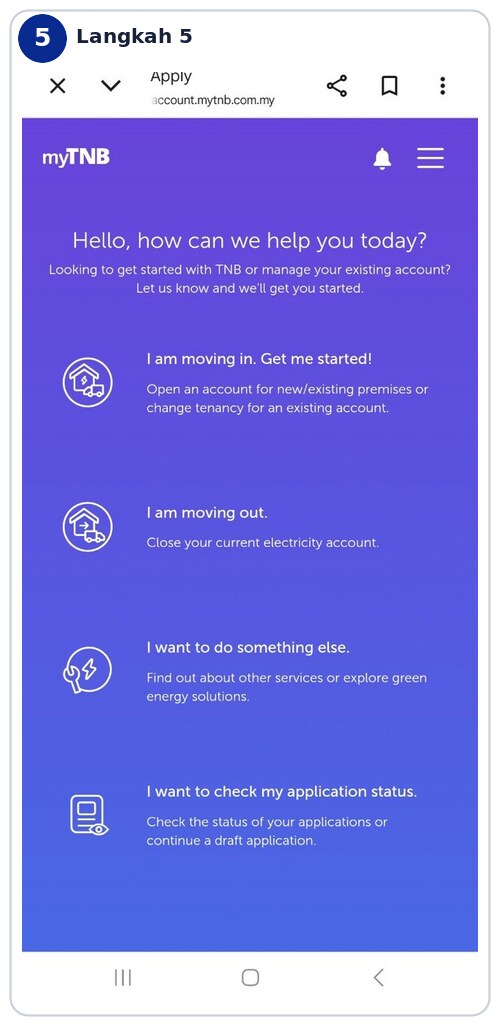
Task: Open I want to do something else
Action: [250, 671]
